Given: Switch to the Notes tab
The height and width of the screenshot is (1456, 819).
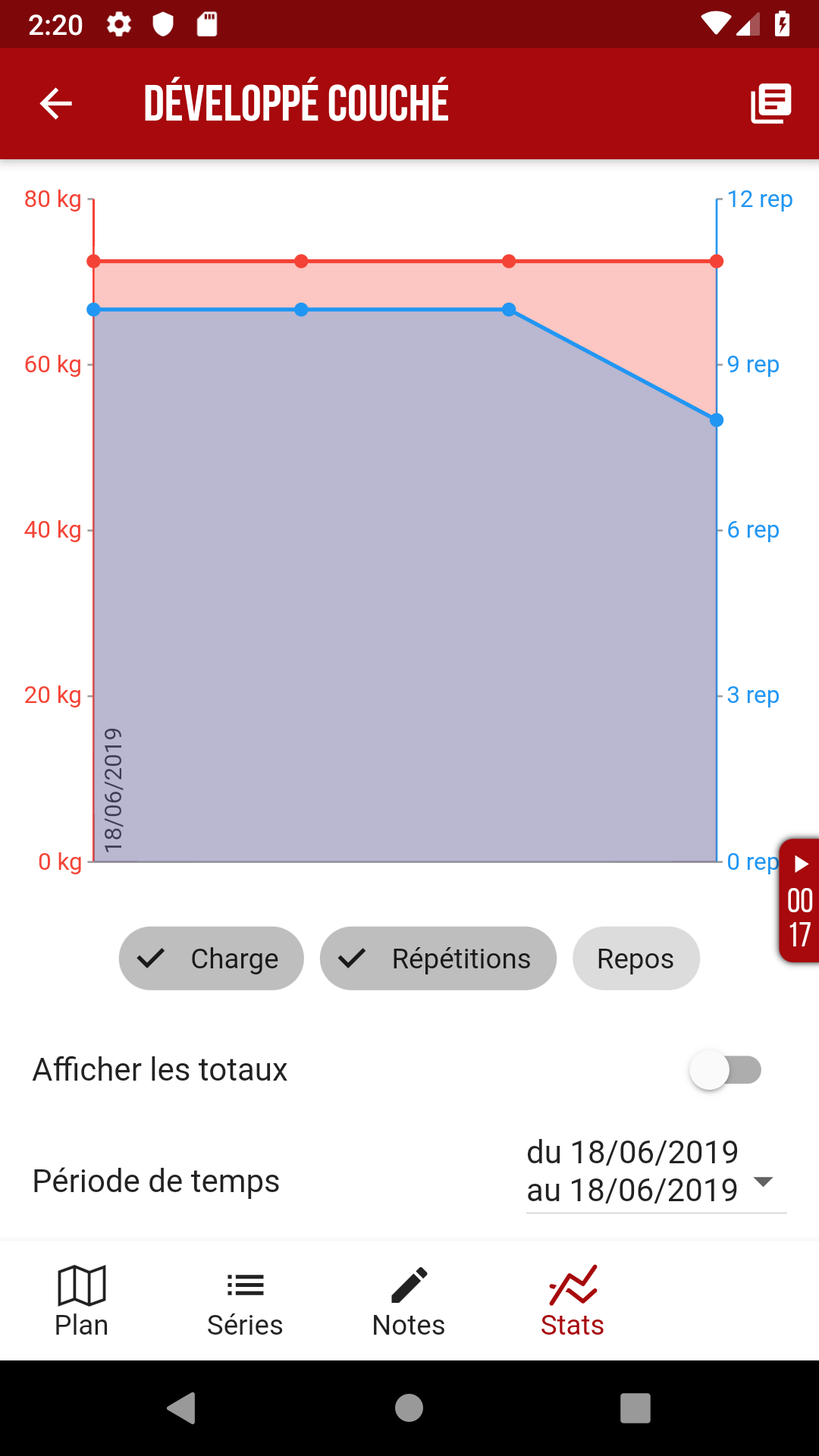Looking at the screenshot, I should click(x=409, y=1301).
